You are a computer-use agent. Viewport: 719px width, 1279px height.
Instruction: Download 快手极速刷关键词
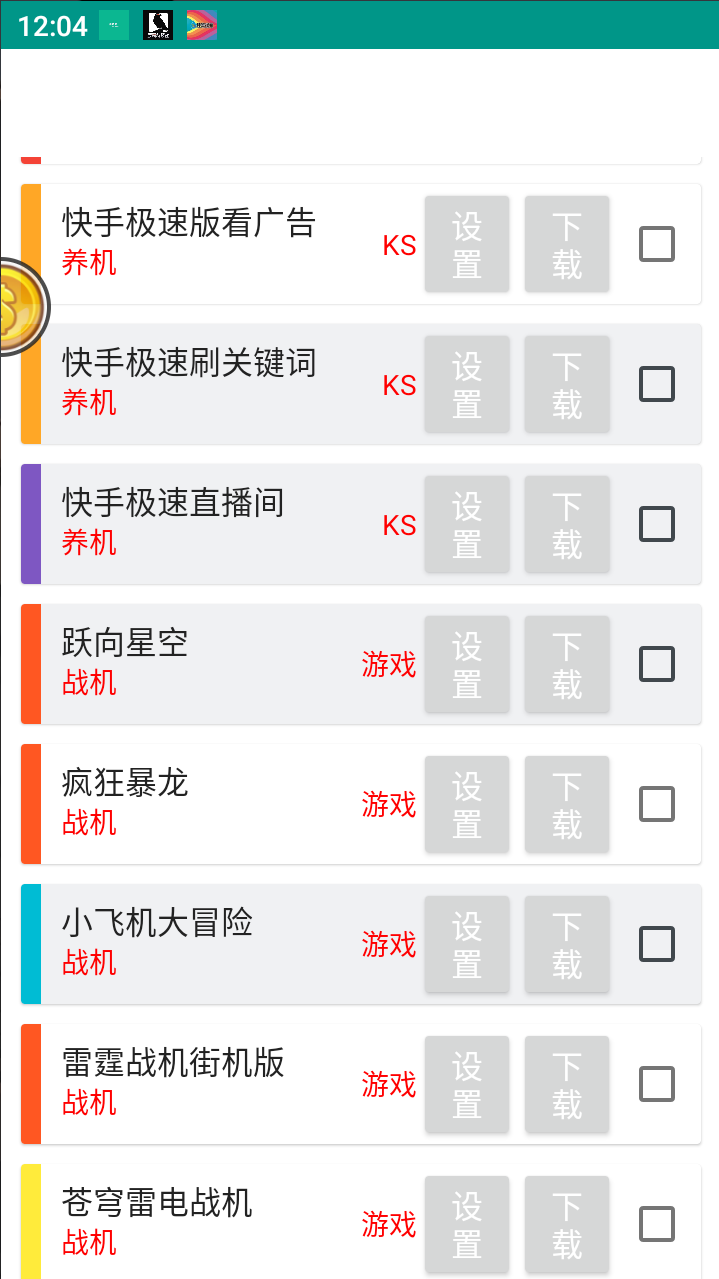point(567,384)
